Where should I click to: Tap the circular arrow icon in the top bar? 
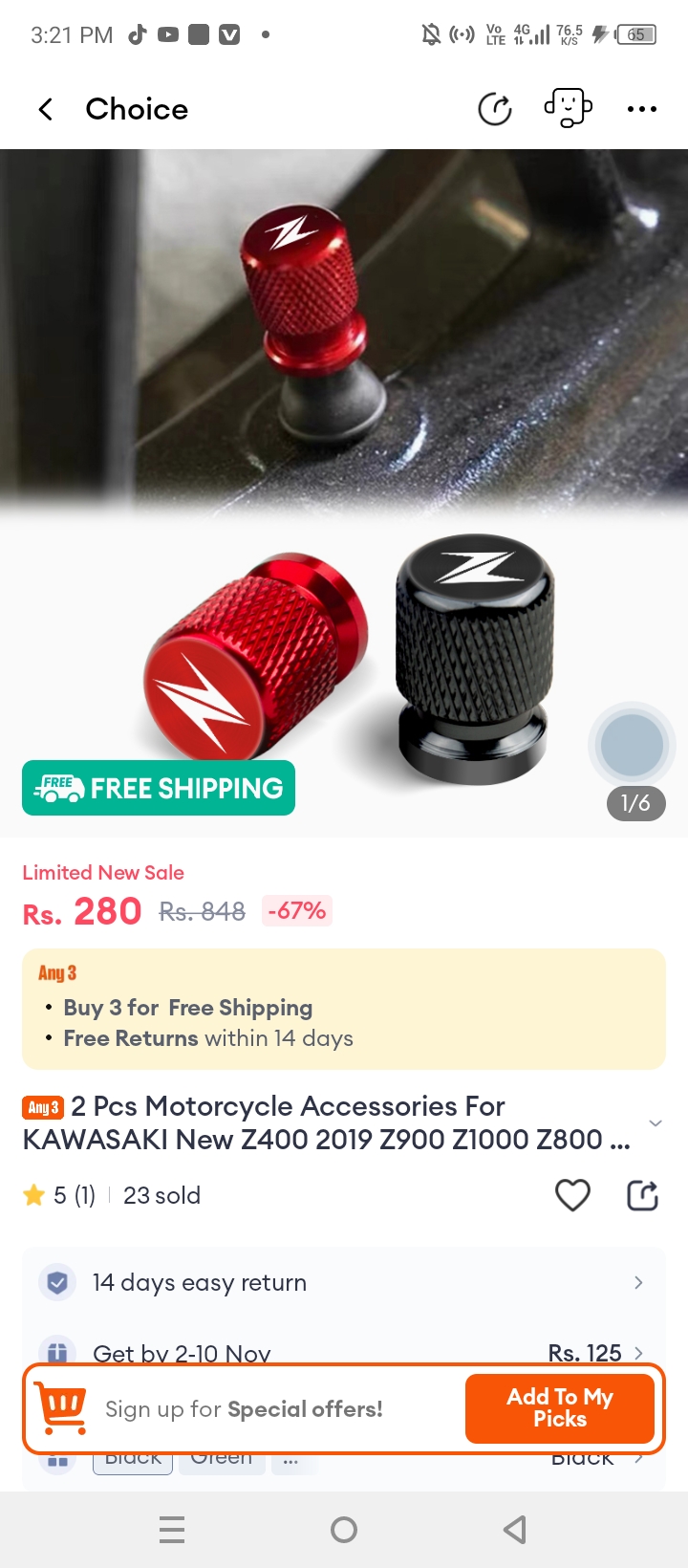coord(495,109)
